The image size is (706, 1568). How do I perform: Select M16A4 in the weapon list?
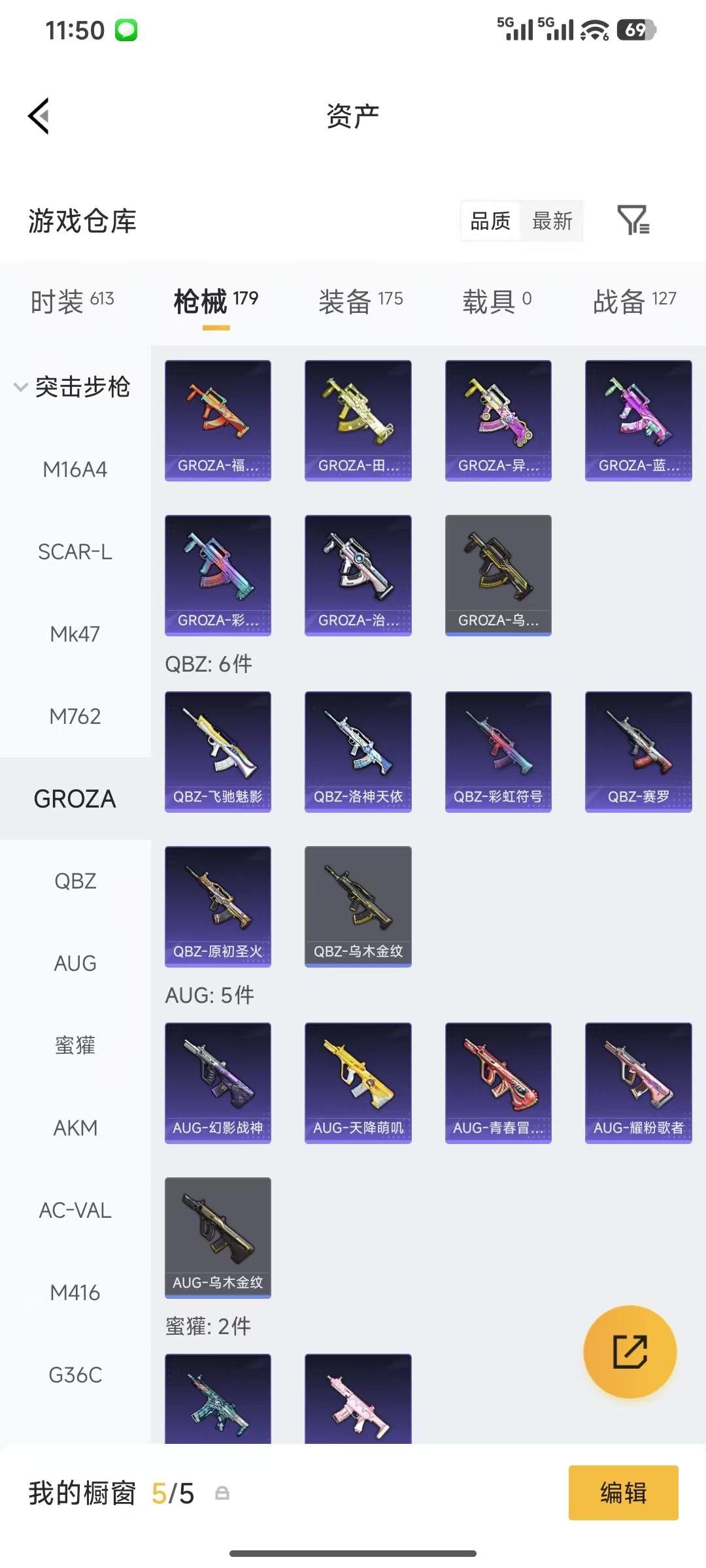pyautogui.click(x=75, y=469)
